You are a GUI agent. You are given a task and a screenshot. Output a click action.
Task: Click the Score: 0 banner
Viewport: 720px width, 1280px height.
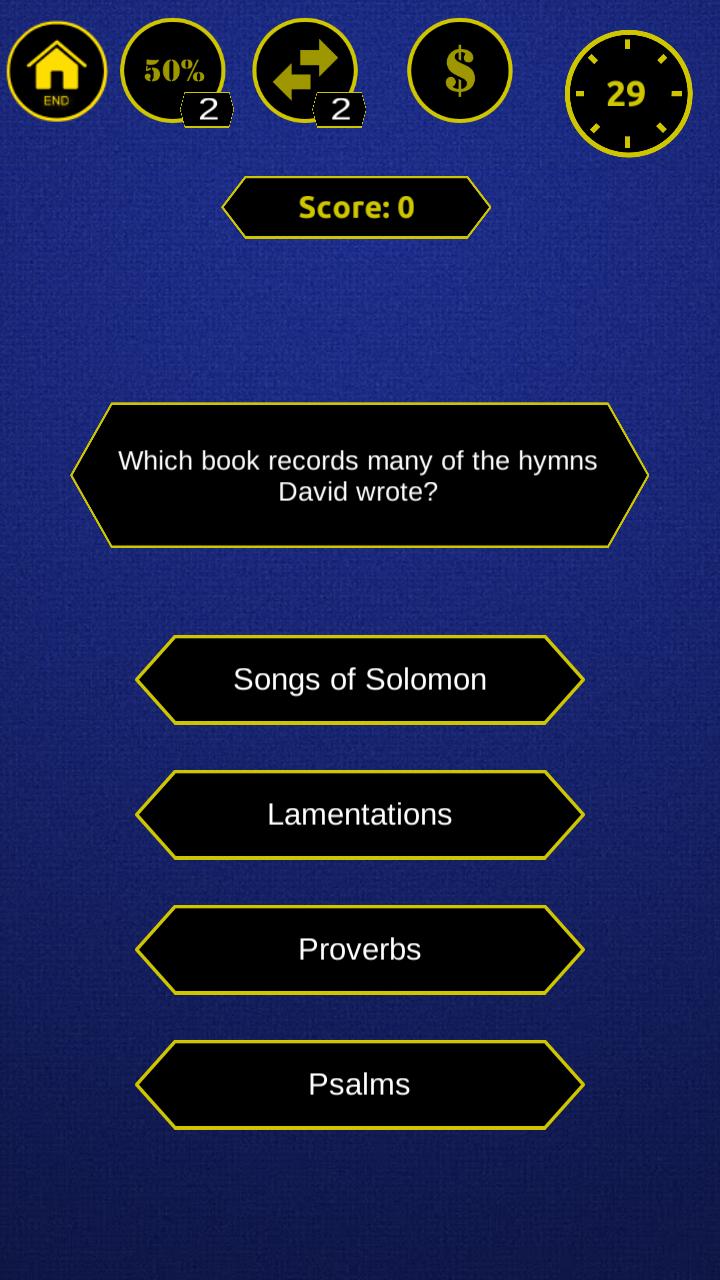(357, 208)
